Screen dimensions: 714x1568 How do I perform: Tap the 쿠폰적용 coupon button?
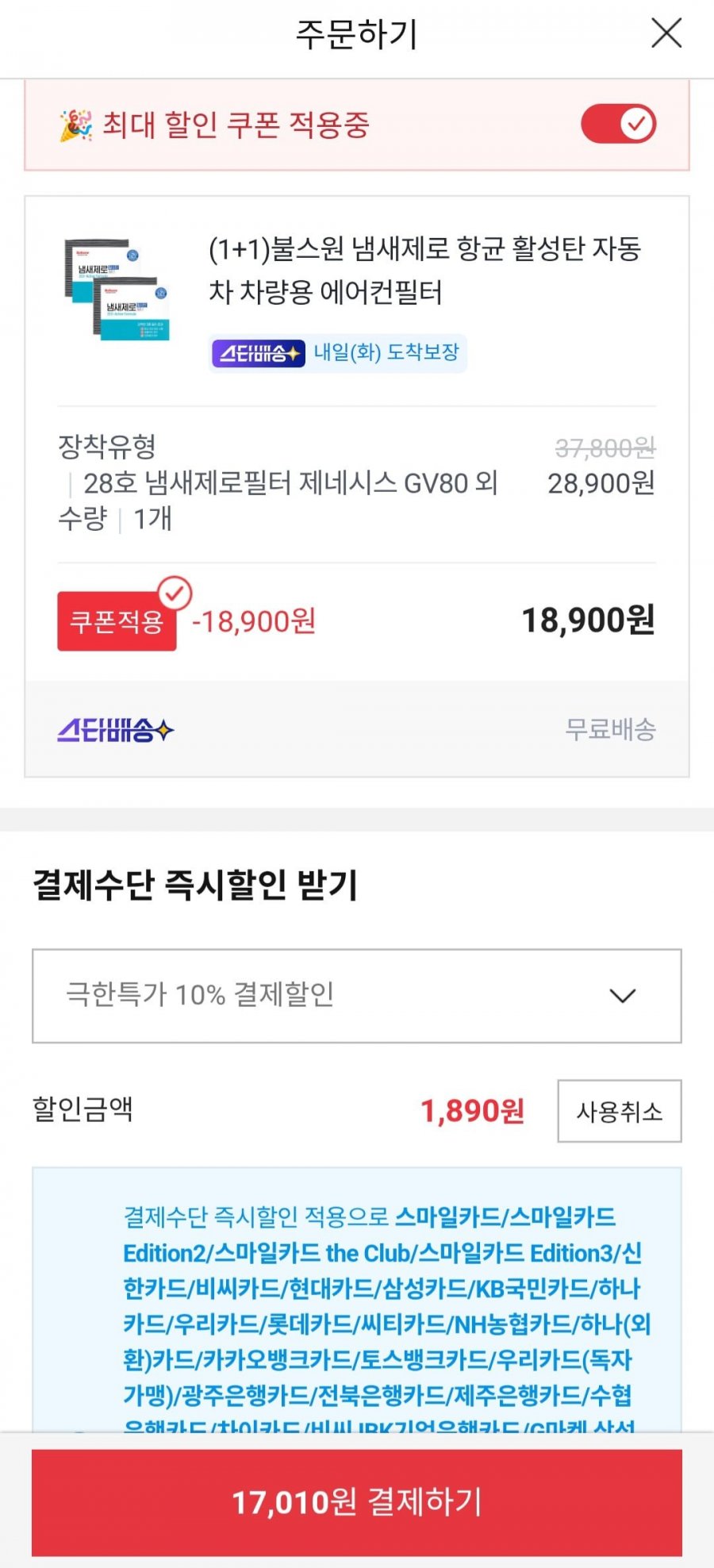click(x=117, y=621)
